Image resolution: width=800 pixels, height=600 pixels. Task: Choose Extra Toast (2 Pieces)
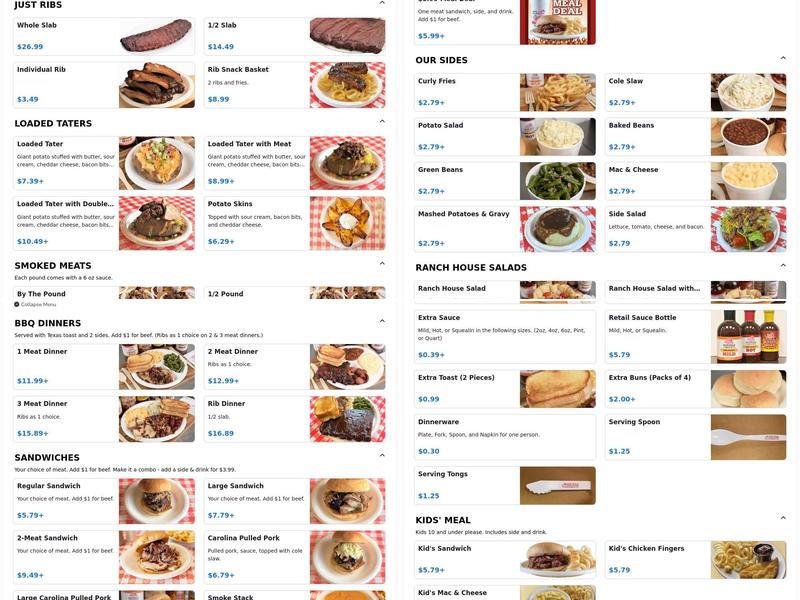click(x=505, y=388)
